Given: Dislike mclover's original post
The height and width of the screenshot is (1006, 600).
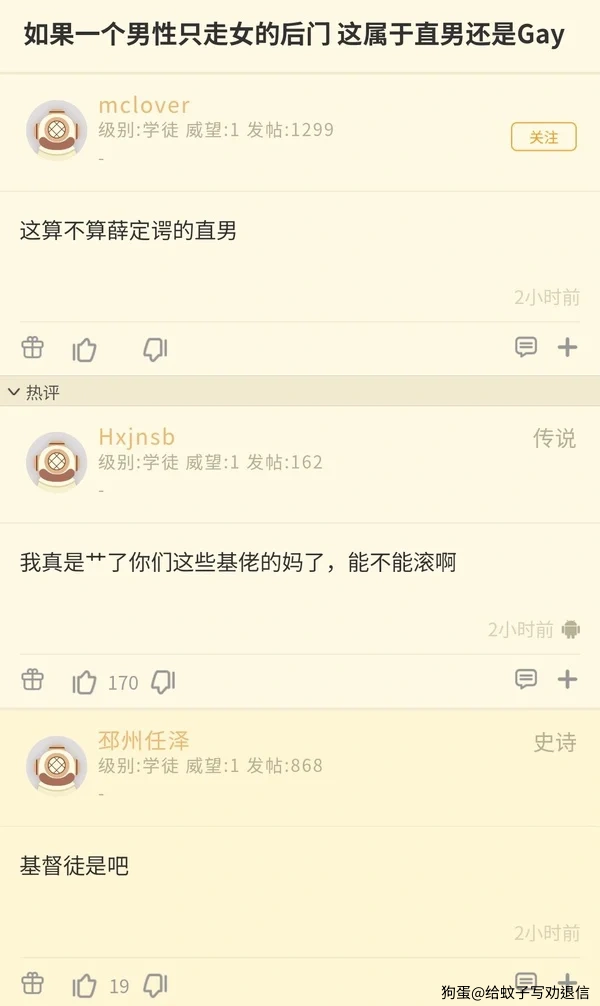Looking at the screenshot, I should (155, 349).
